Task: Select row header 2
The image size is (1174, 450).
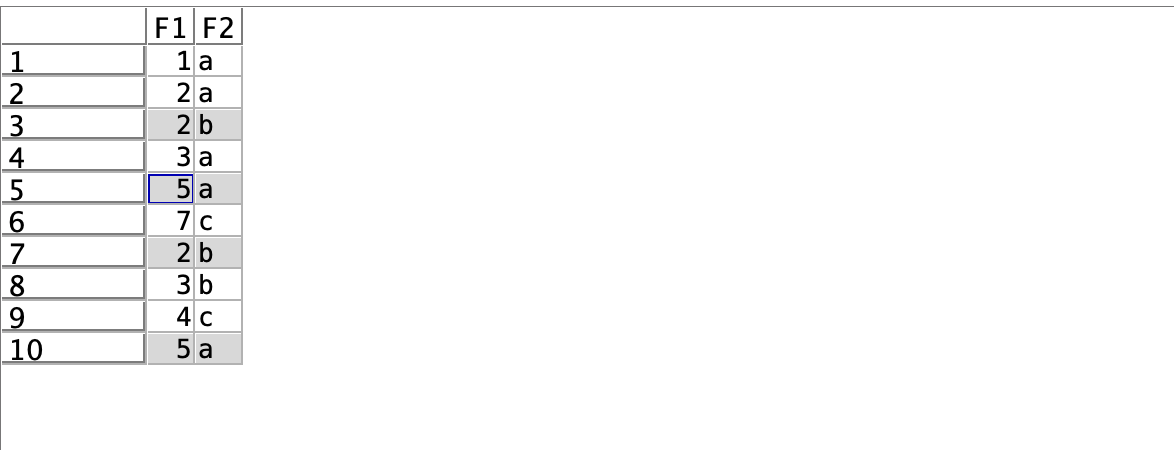Action: click(x=73, y=93)
